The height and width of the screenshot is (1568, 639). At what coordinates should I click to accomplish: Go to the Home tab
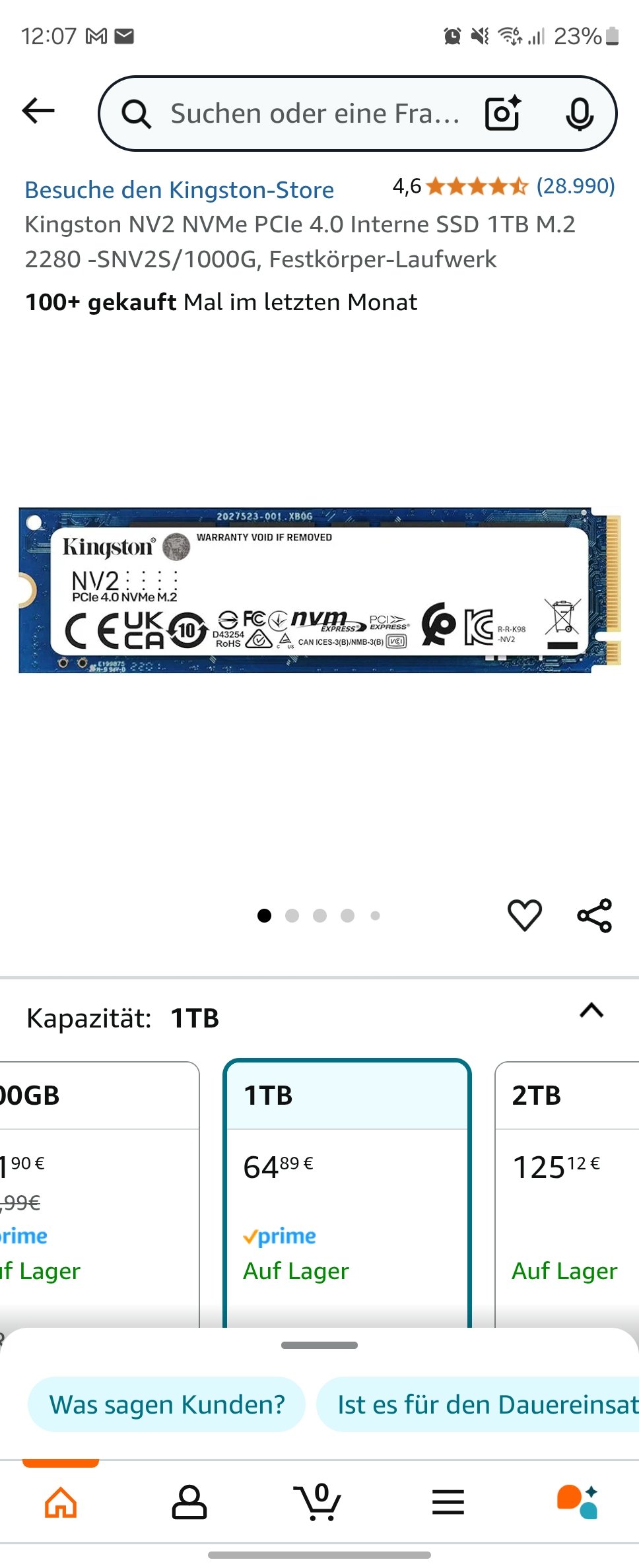click(61, 1502)
